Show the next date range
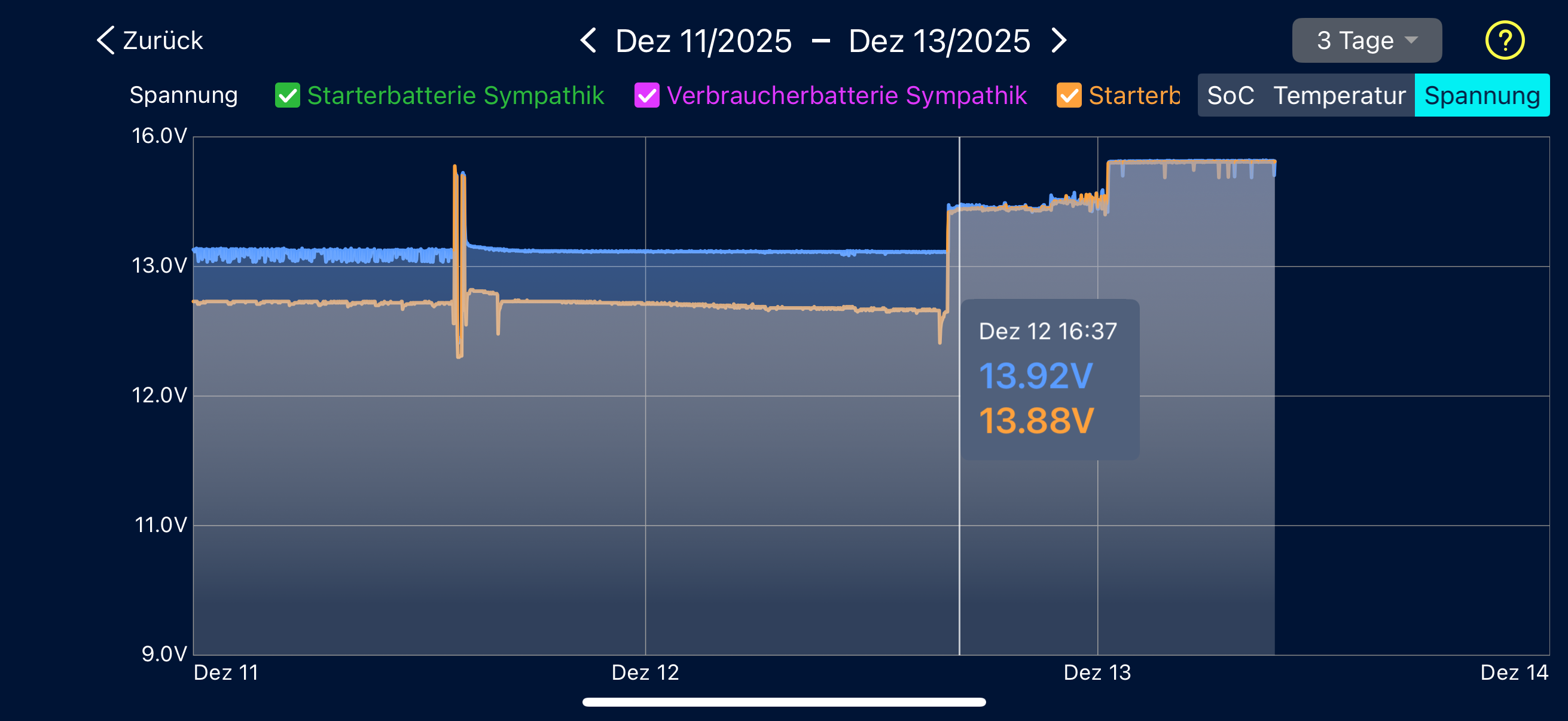Screen dimensions: 1568x721 point(1059,41)
